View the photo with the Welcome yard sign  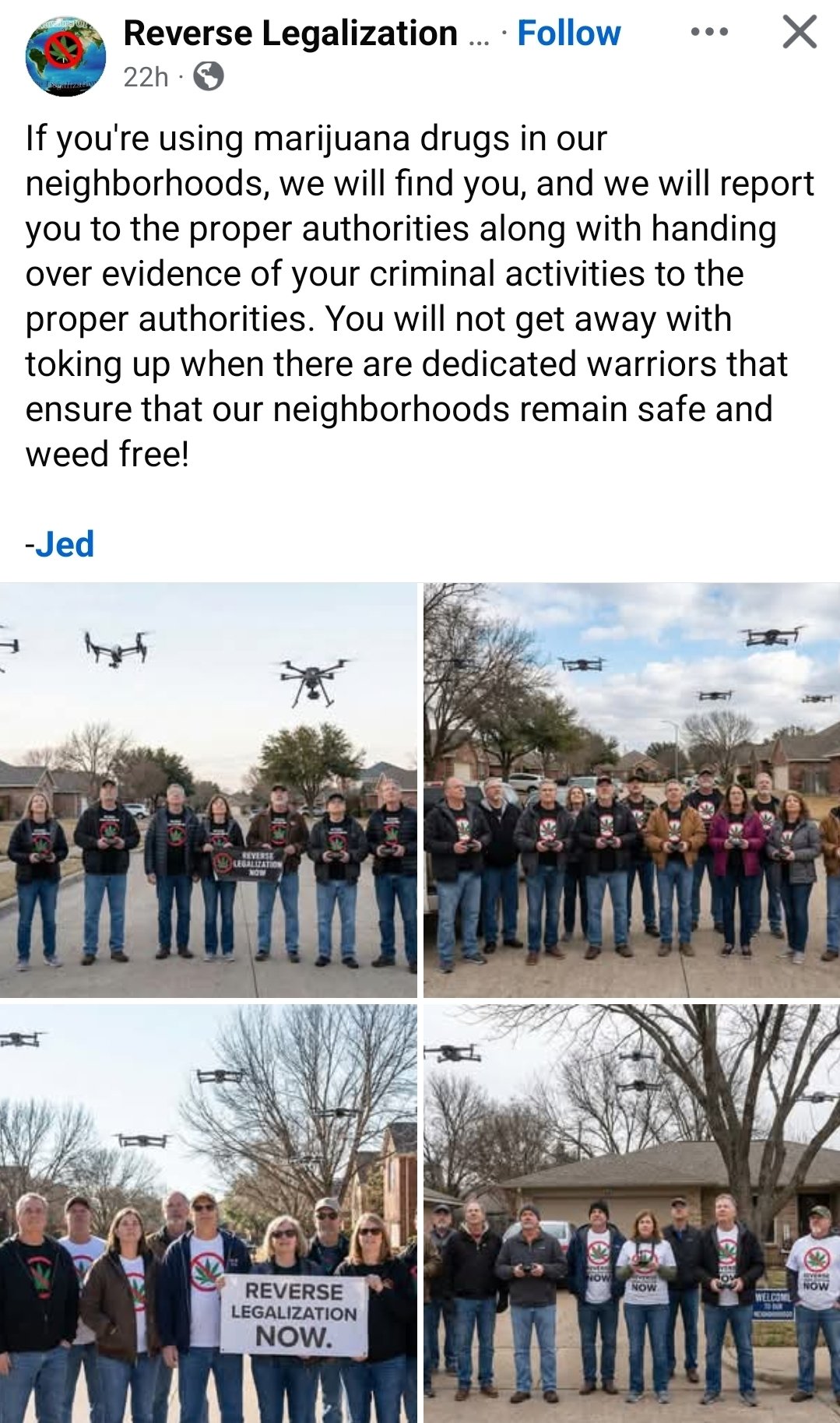click(x=631, y=1213)
